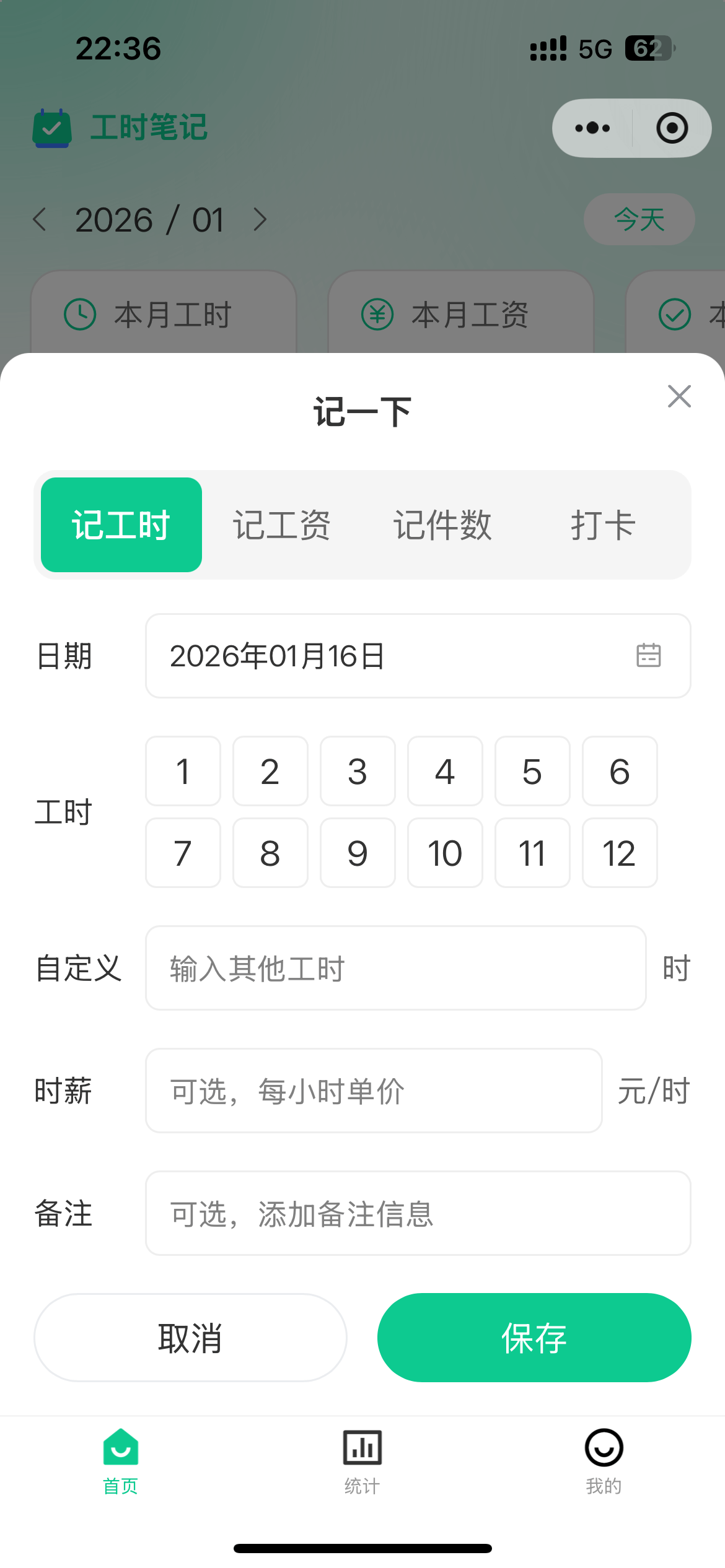725x1568 pixels.
Task: Save the record with 保存 button
Action: (534, 1338)
